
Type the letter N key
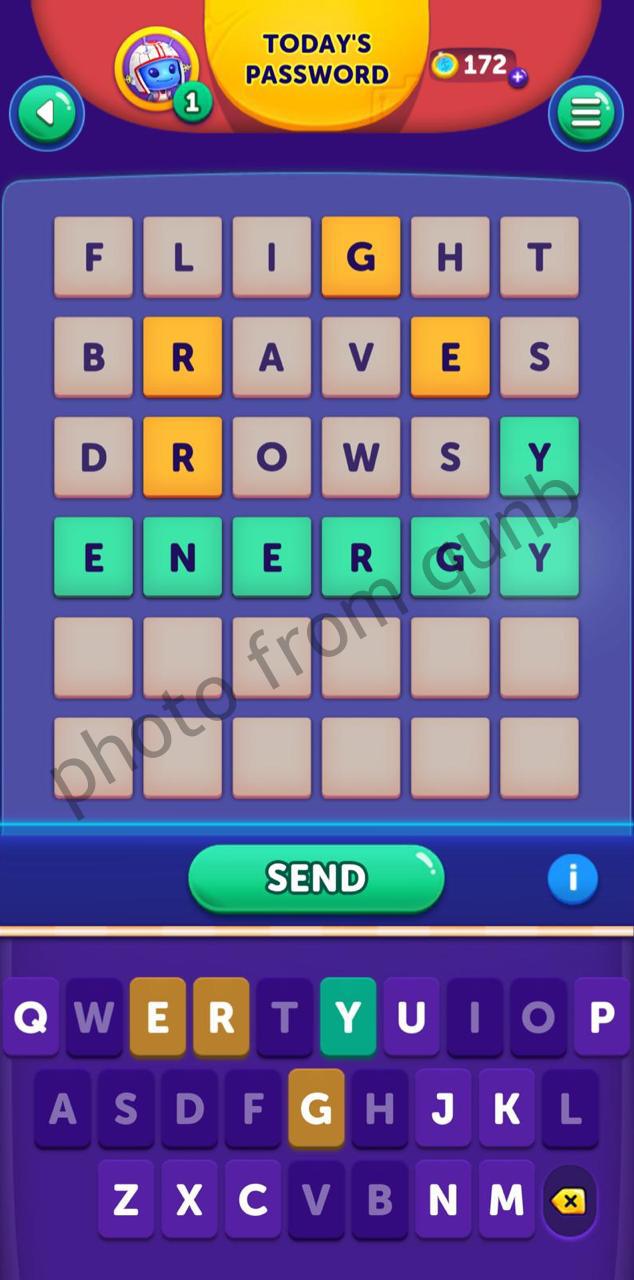(443, 1198)
